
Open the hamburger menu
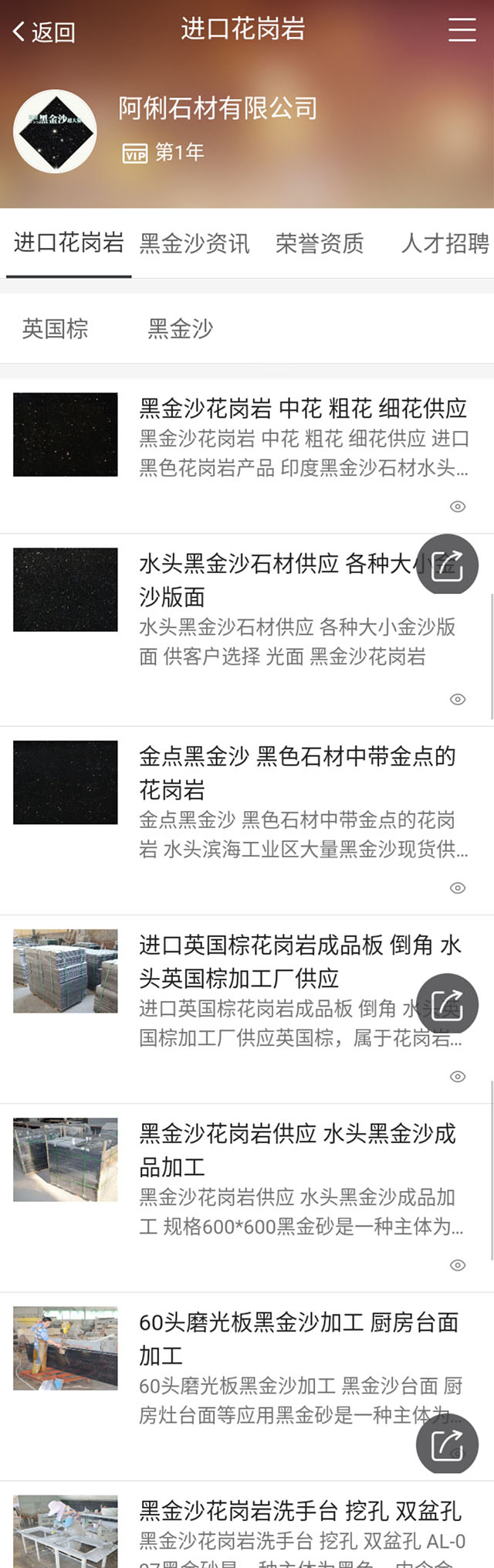pos(462,30)
